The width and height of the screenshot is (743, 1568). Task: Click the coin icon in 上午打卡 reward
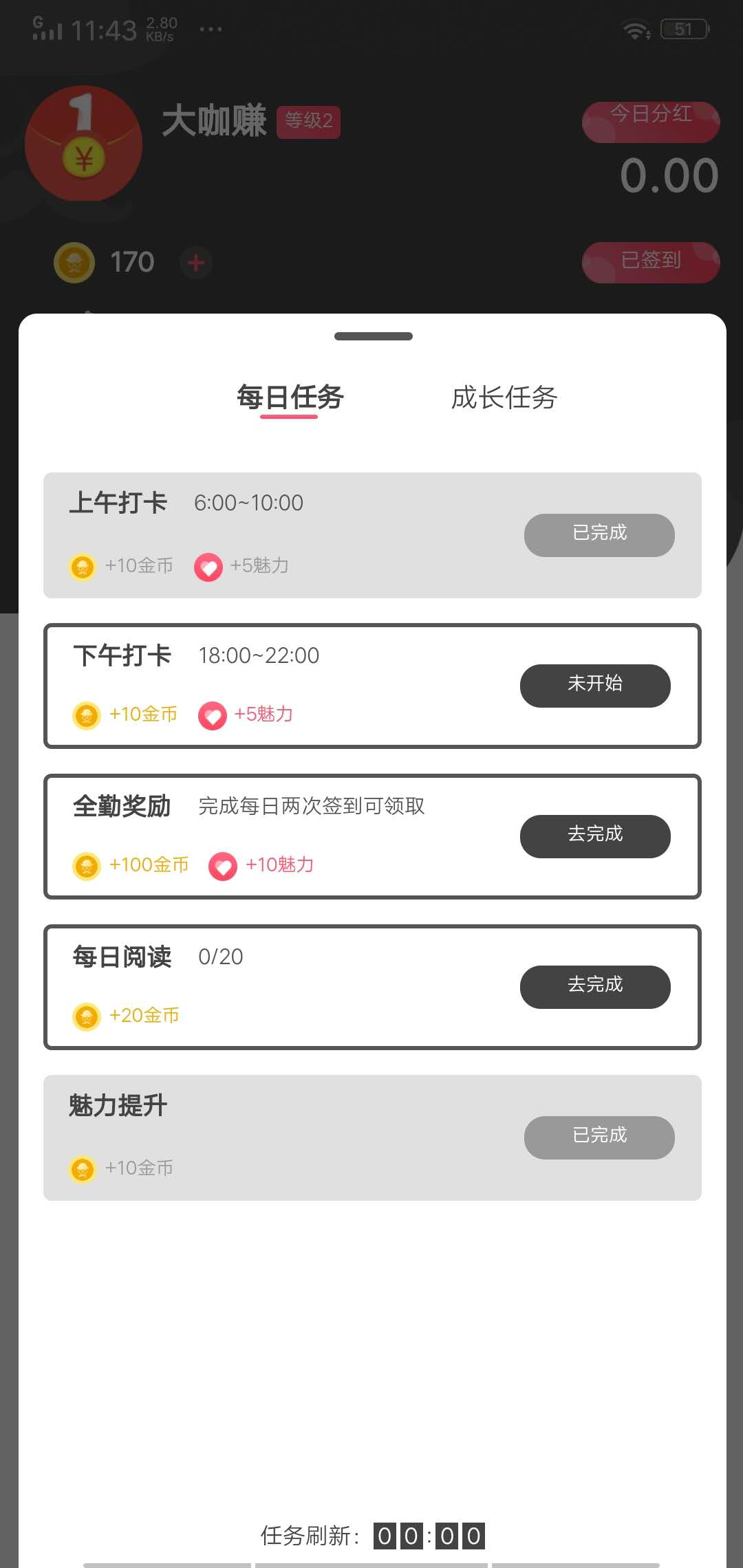[83, 567]
